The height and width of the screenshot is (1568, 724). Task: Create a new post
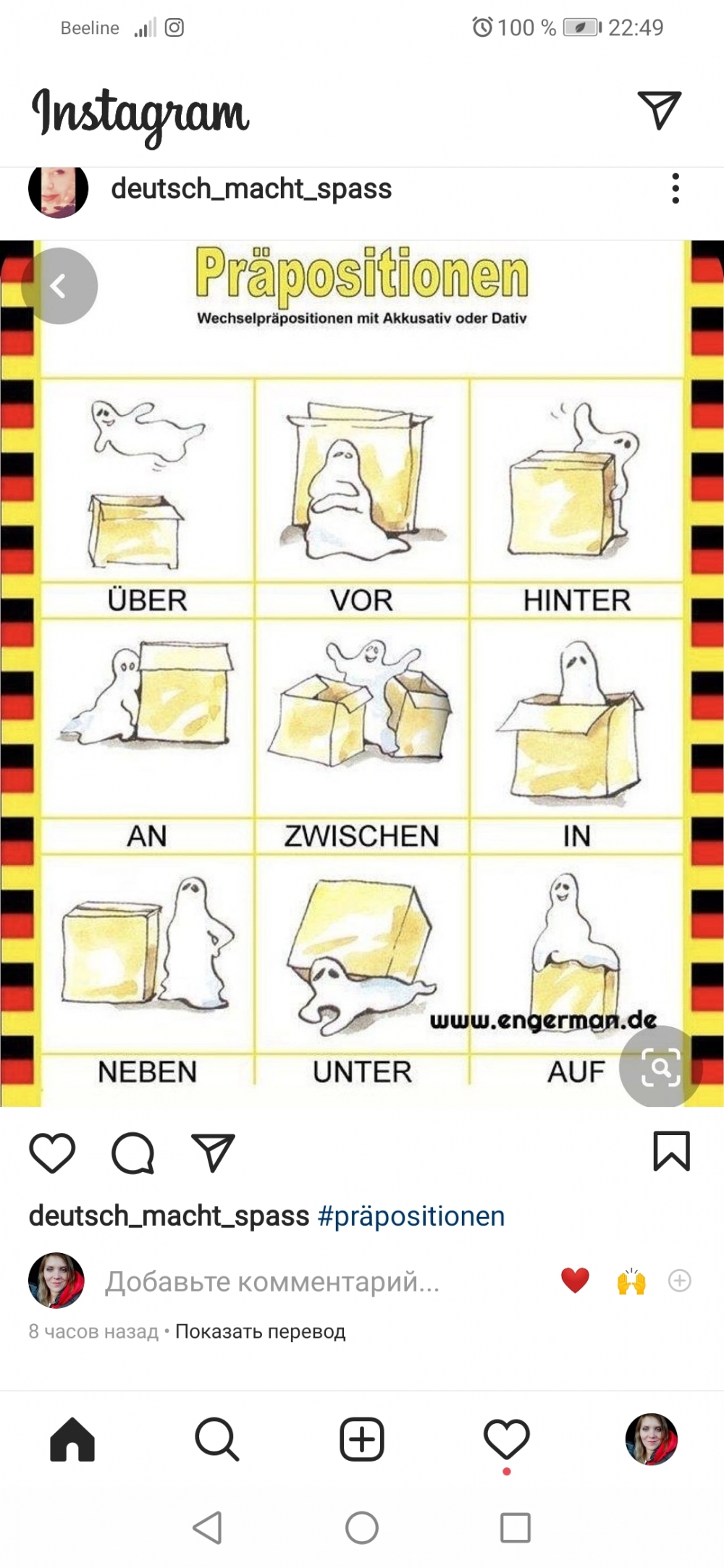[x=362, y=1439]
